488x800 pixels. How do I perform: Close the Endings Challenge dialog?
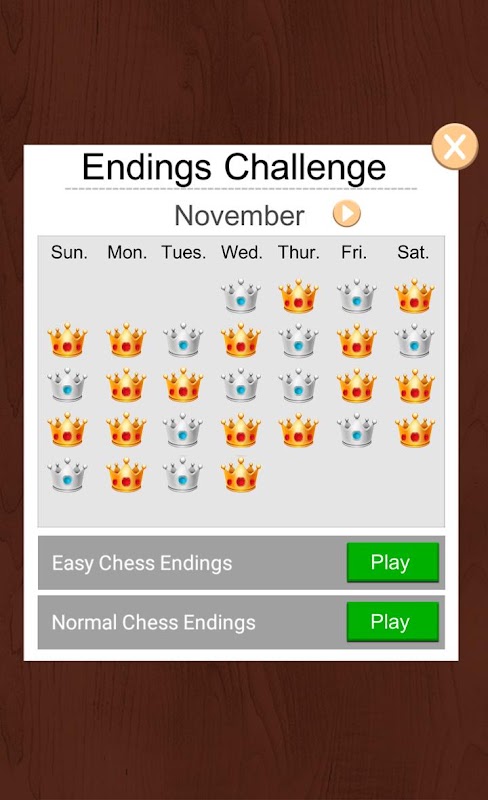click(454, 146)
